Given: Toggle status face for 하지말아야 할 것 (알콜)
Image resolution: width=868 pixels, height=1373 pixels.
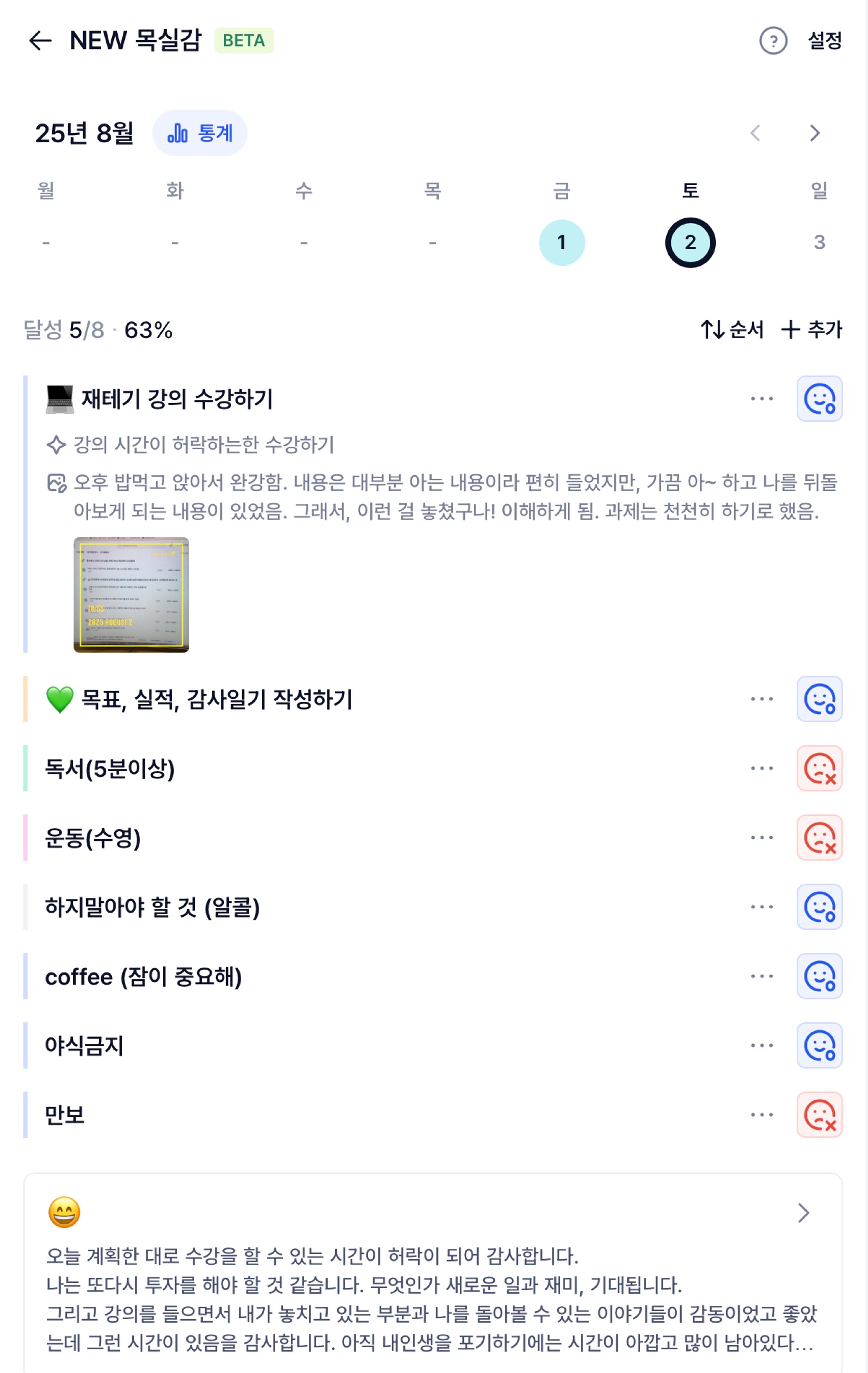Looking at the screenshot, I should tap(819, 907).
